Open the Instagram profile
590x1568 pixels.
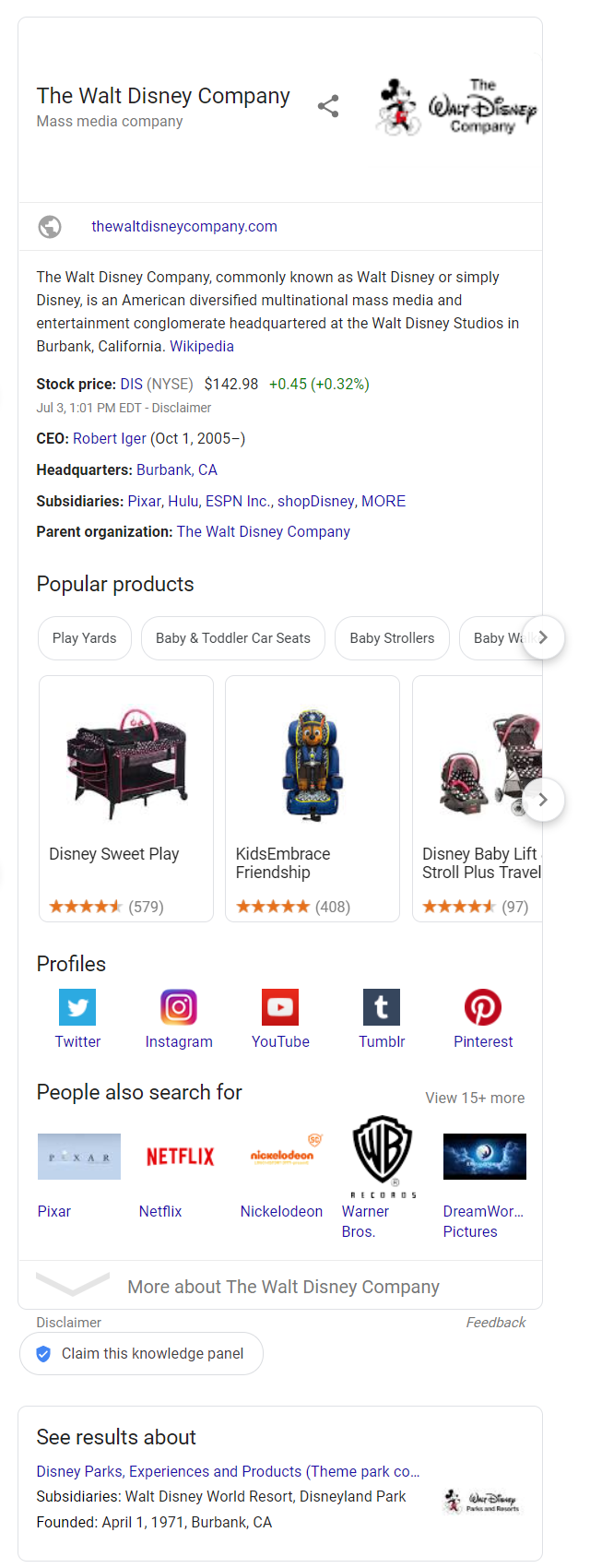point(179,1018)
